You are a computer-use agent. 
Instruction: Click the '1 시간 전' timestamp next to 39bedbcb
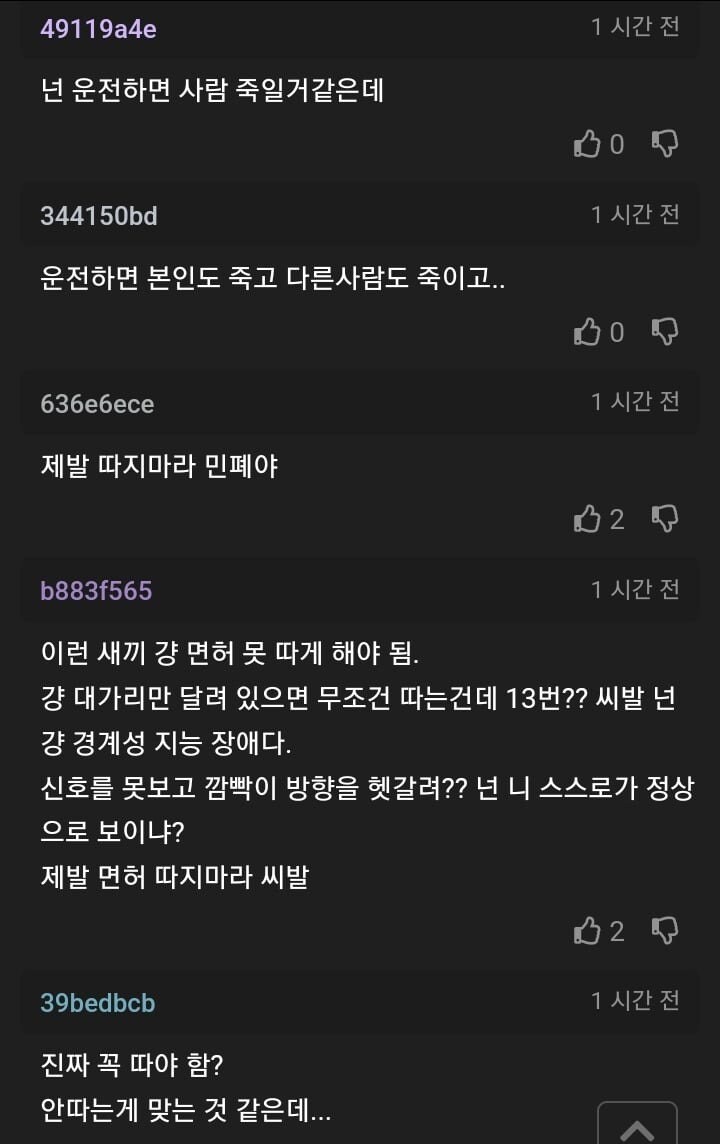click(x=635, y=1001)
